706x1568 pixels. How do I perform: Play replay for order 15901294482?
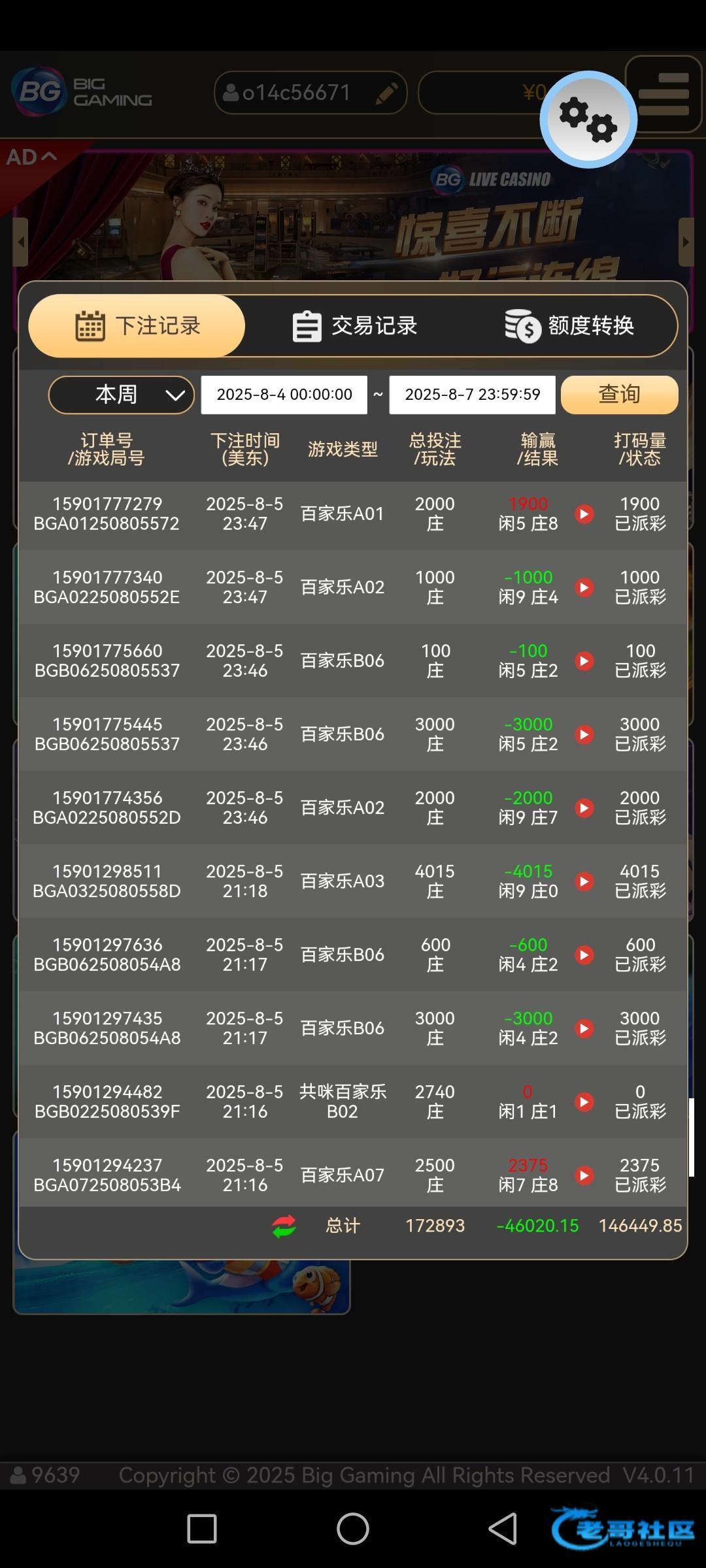tap(584, 1102)
